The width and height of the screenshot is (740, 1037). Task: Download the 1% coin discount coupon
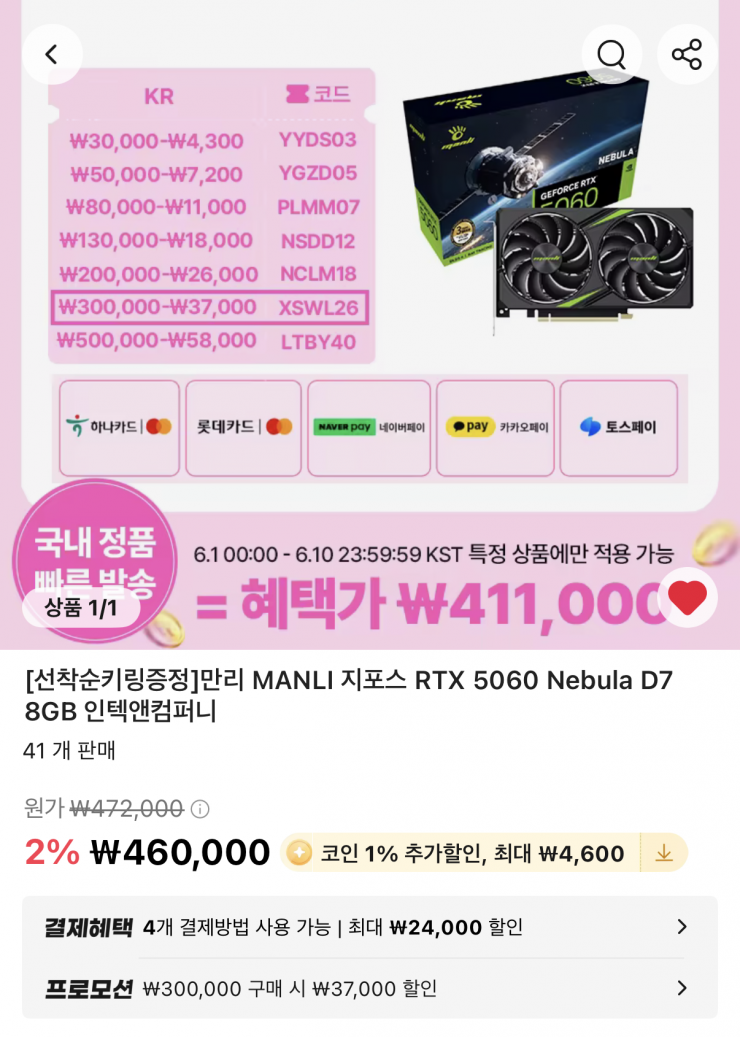coord(664,853)
